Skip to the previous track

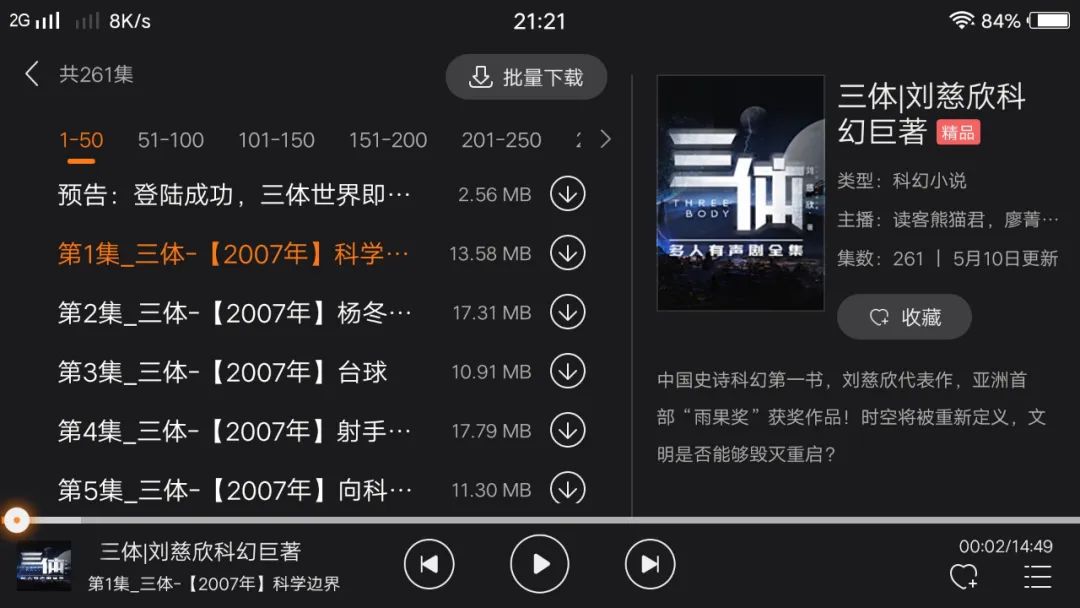(x=429, y=565)
